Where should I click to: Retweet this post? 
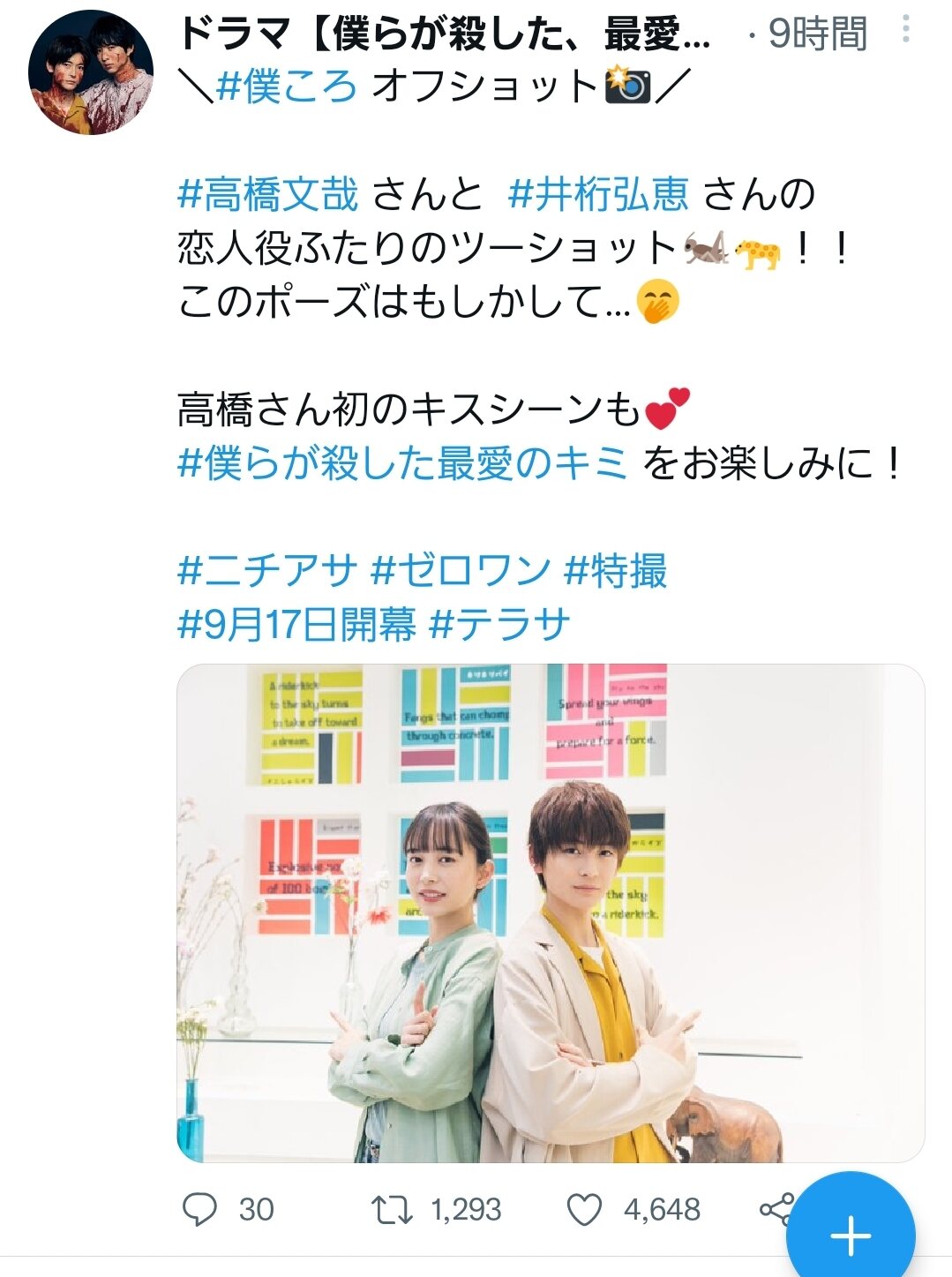pyautogui.click(x=392, y=1209)
